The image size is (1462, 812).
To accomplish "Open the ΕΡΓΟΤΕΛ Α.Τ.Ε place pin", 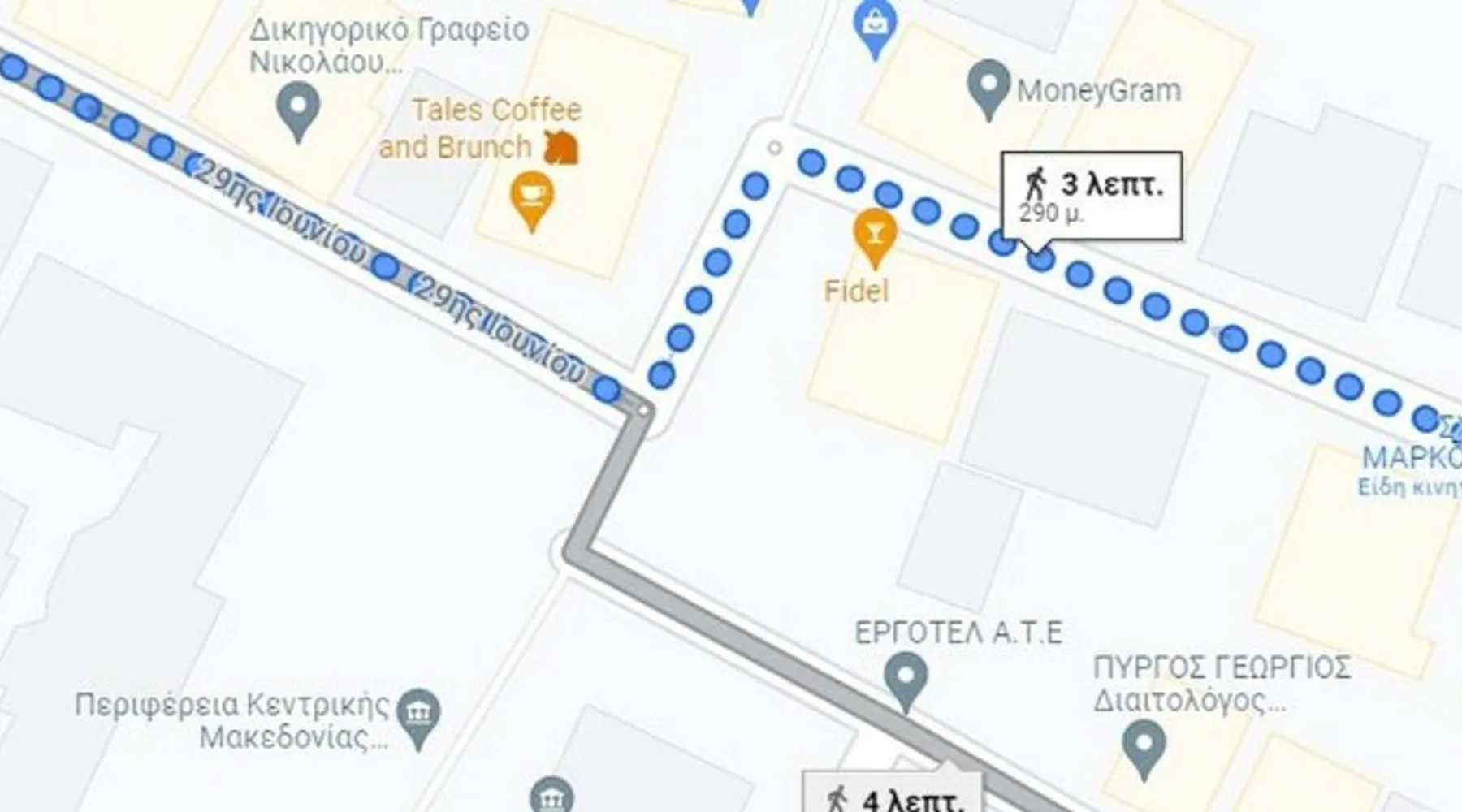I will 906,677.
